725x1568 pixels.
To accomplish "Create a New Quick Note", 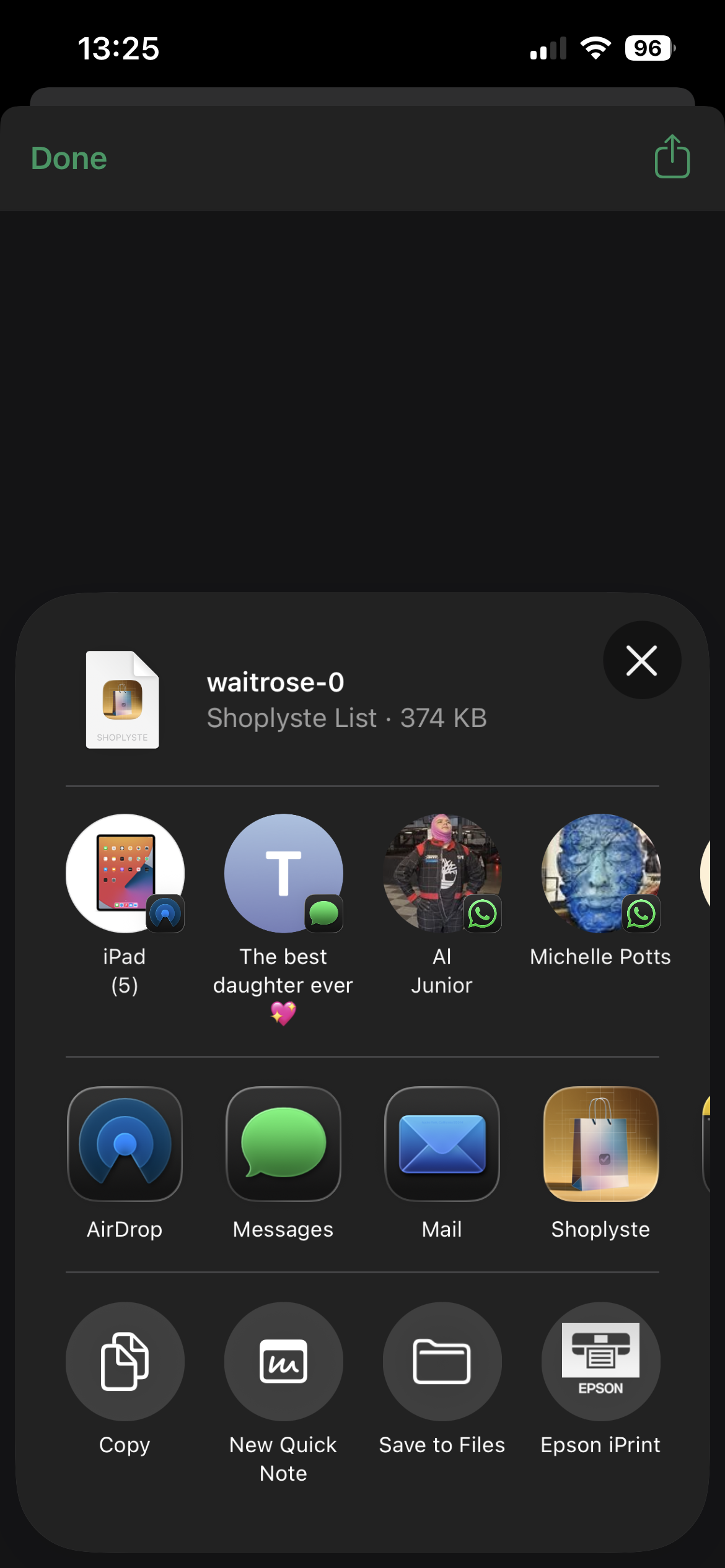I will pos(283,1361).
